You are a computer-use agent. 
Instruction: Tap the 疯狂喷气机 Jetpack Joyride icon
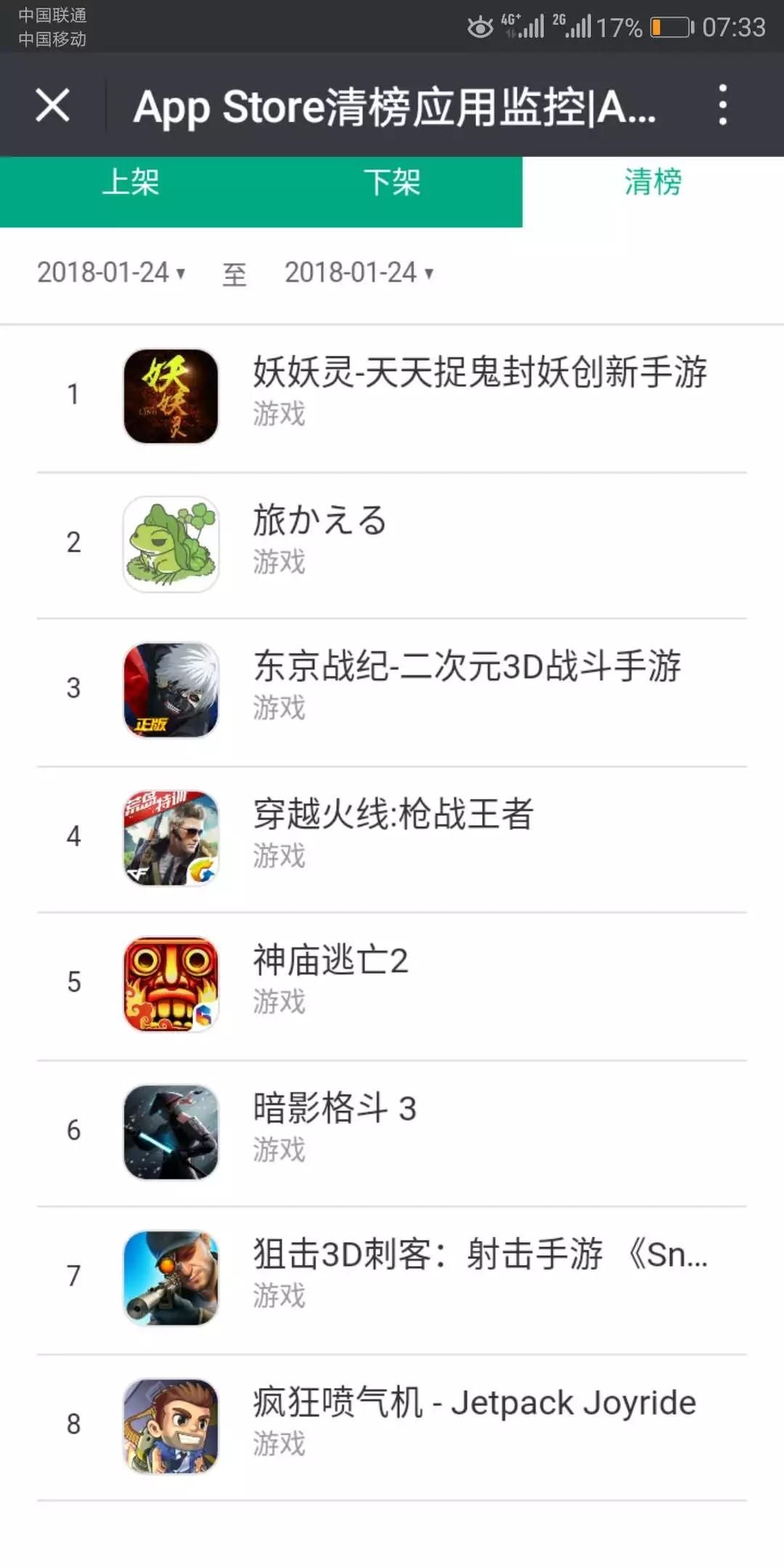(x=172, y=1424)
